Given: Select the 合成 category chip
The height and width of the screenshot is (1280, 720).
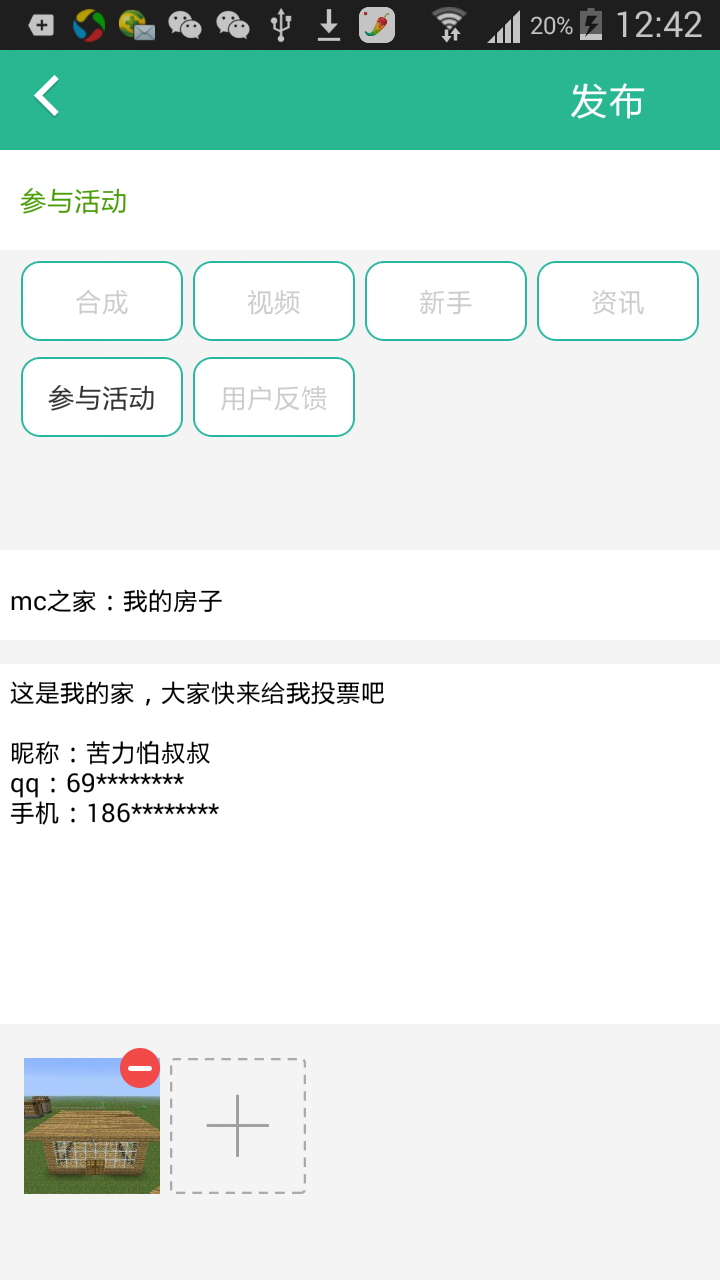Looking at the screenshot, I should [x=102, y=301].
